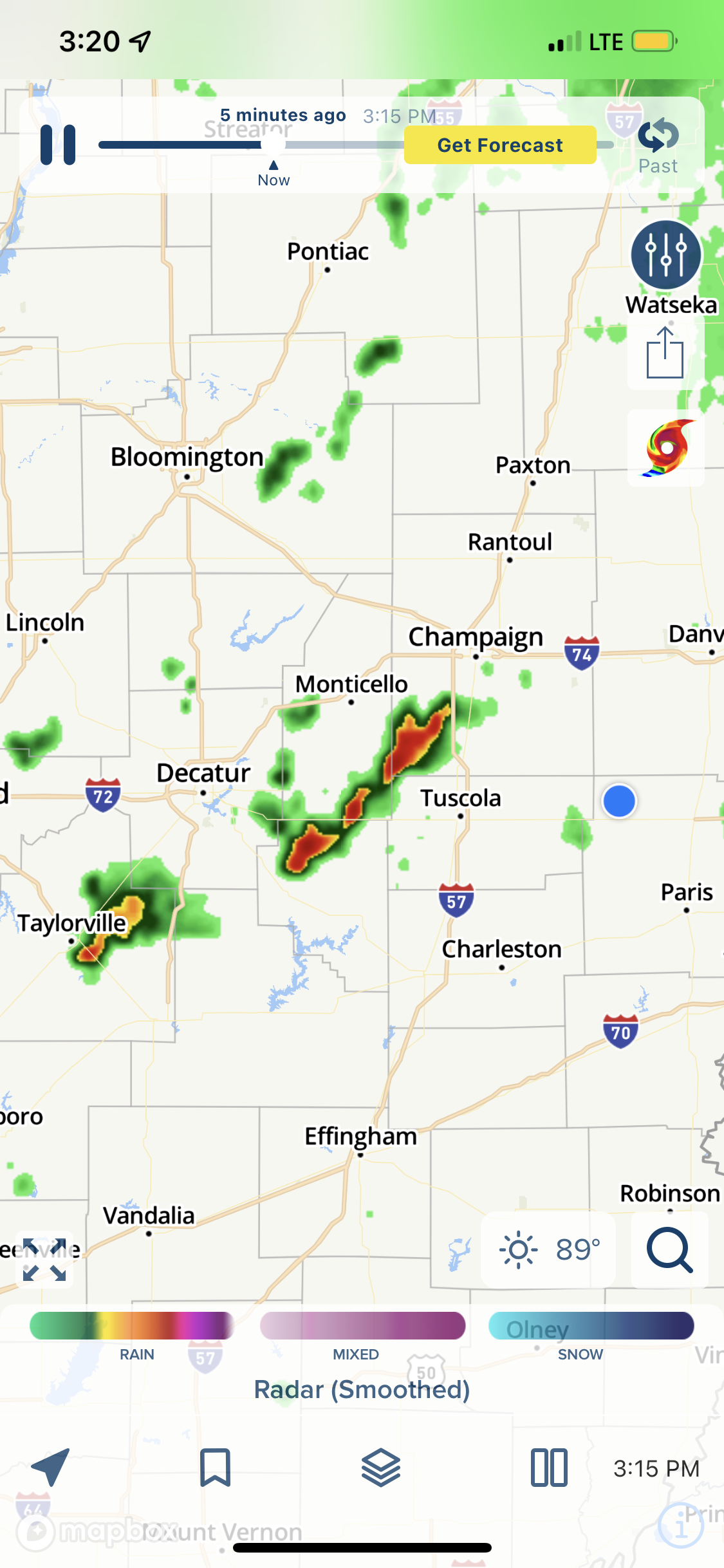Expand map to full screen
724x1568 pixels.
(x=44, y=1260)
